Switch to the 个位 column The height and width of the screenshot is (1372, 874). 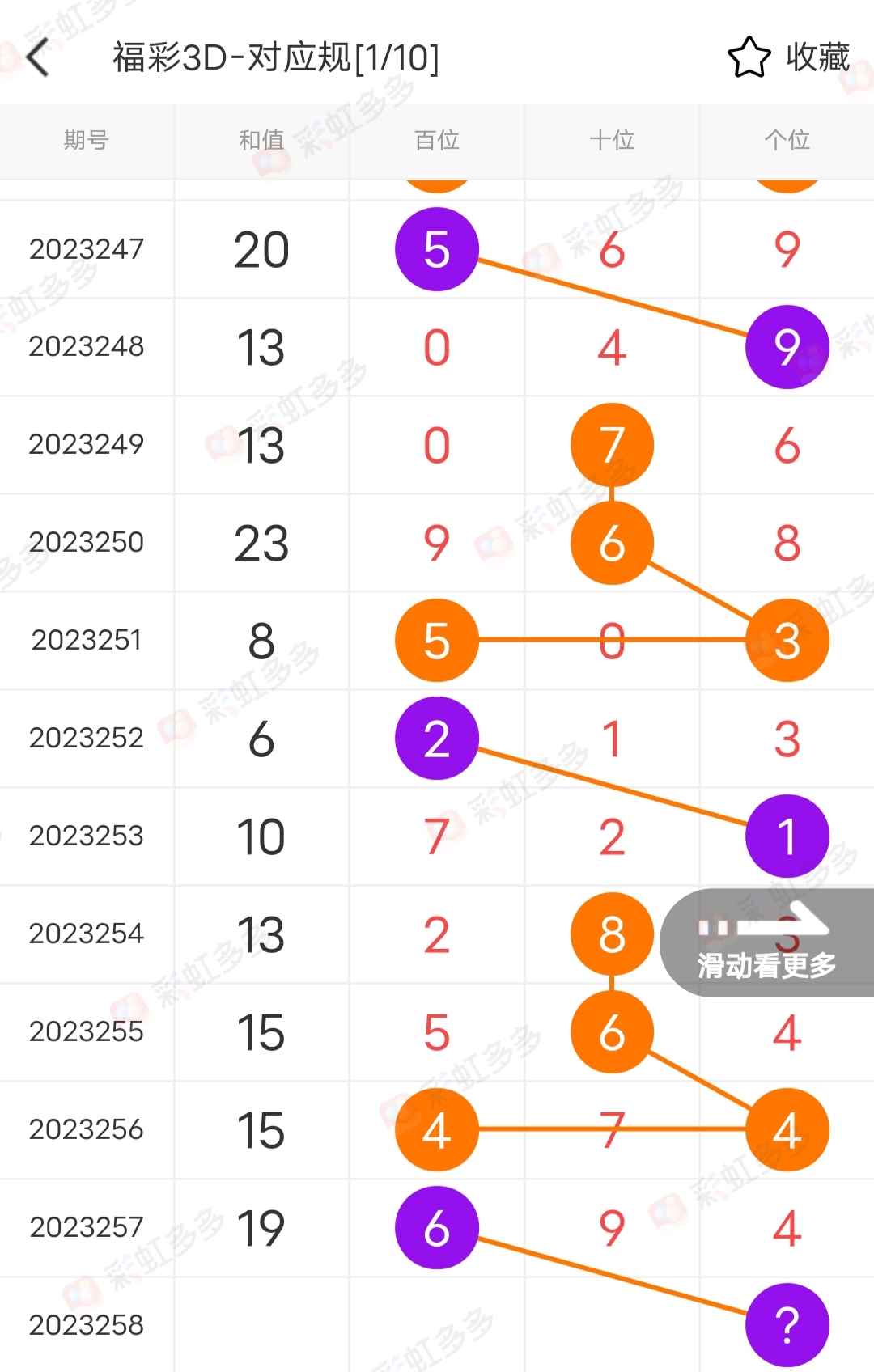(x=786, y=140)
